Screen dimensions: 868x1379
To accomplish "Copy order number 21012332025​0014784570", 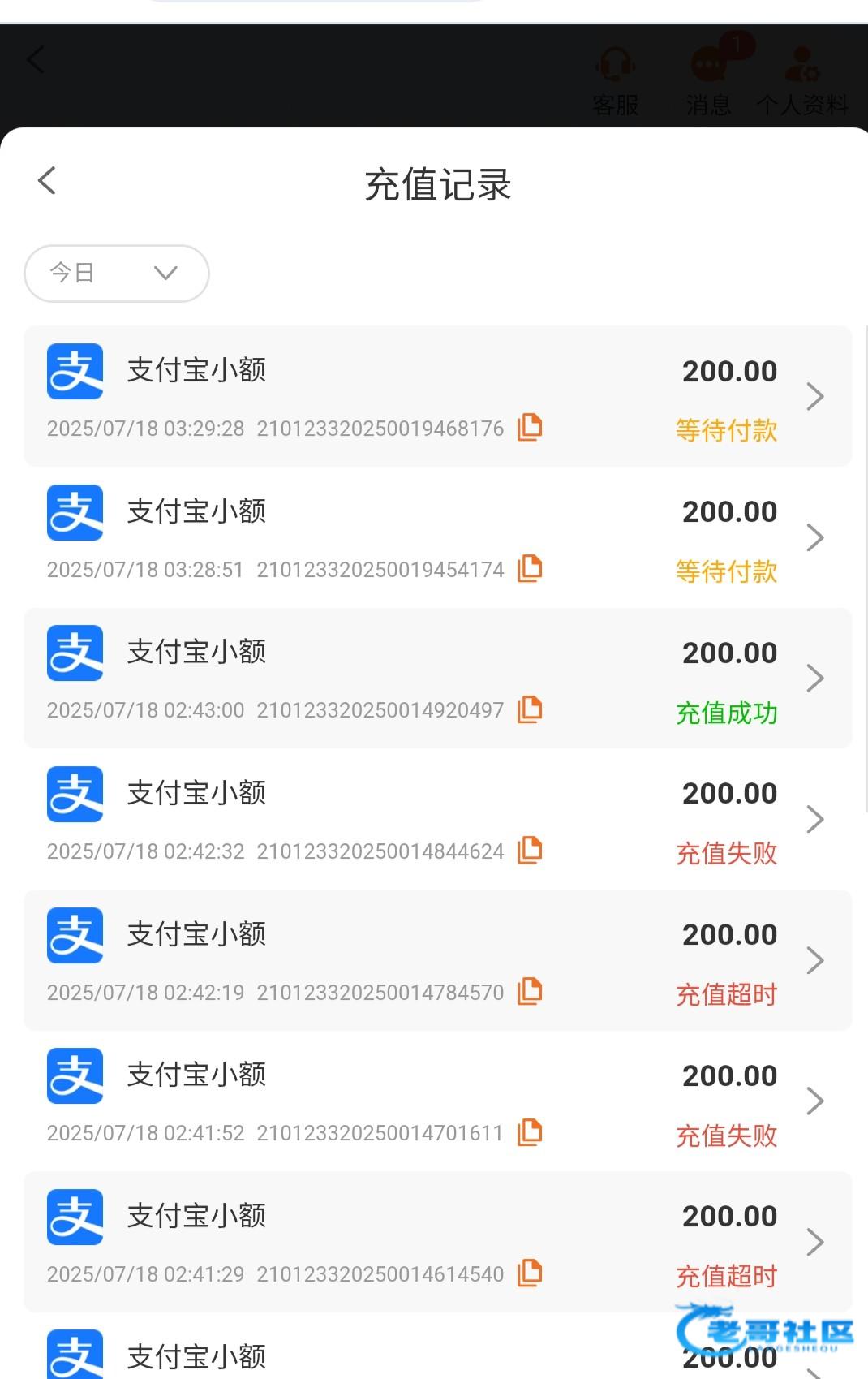I will pos(530,991).
